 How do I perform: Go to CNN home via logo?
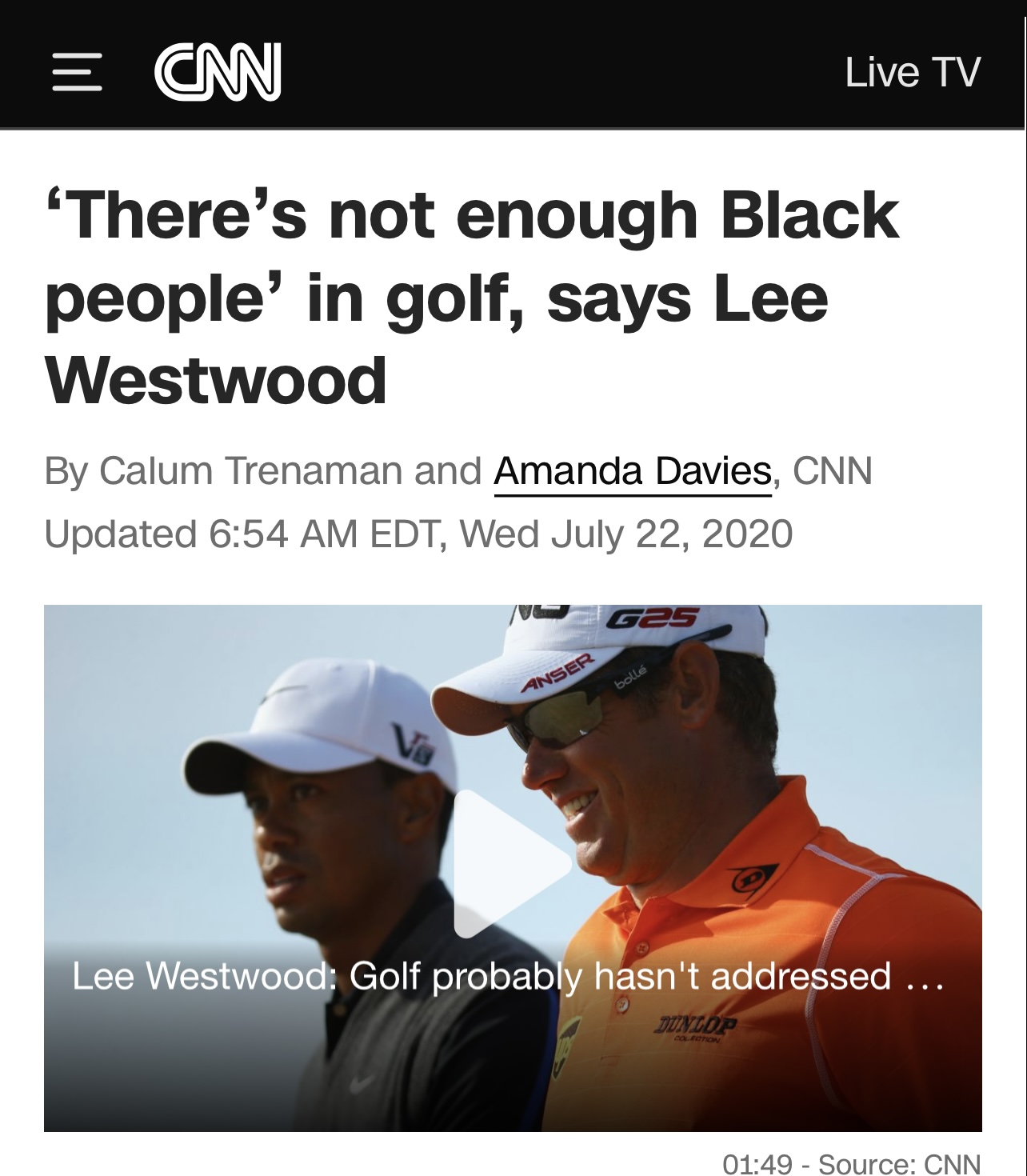pyautogui.click(x=218, y=72)
